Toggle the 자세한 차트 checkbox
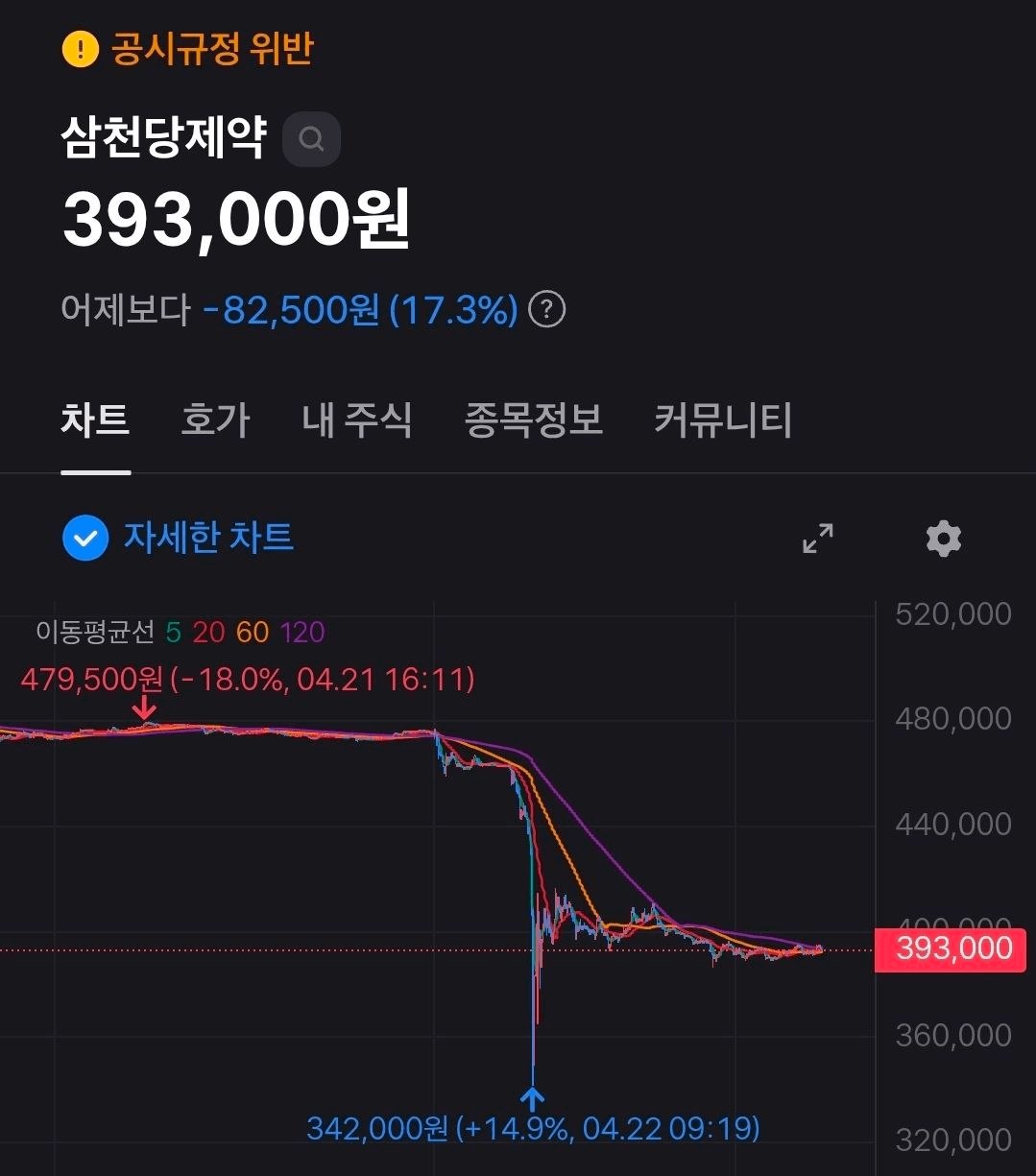 85,539
